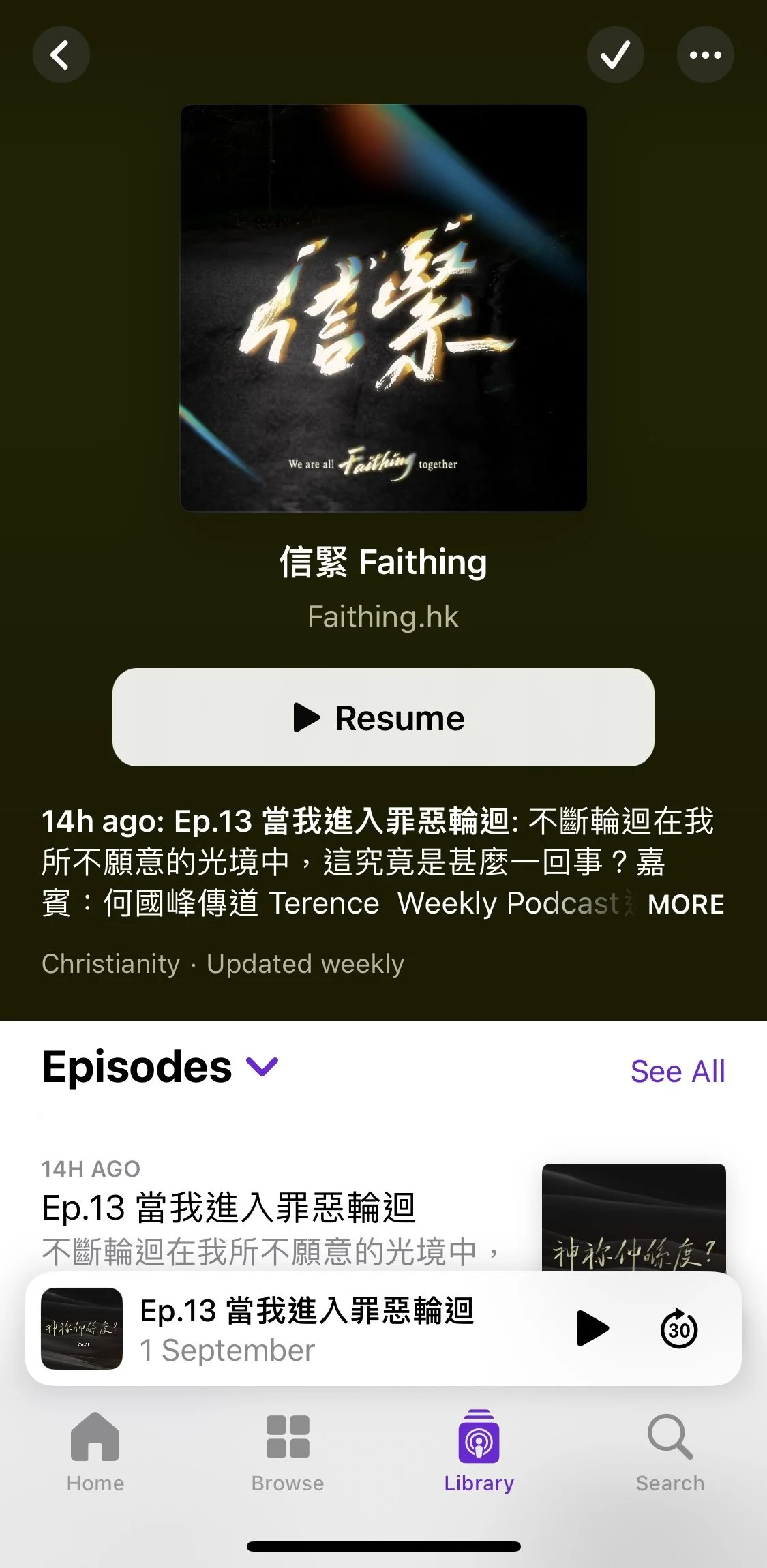This screenshot has height=1568, width=767.
Task: Skip forward 30 seconds
Action: (679, 1328)
